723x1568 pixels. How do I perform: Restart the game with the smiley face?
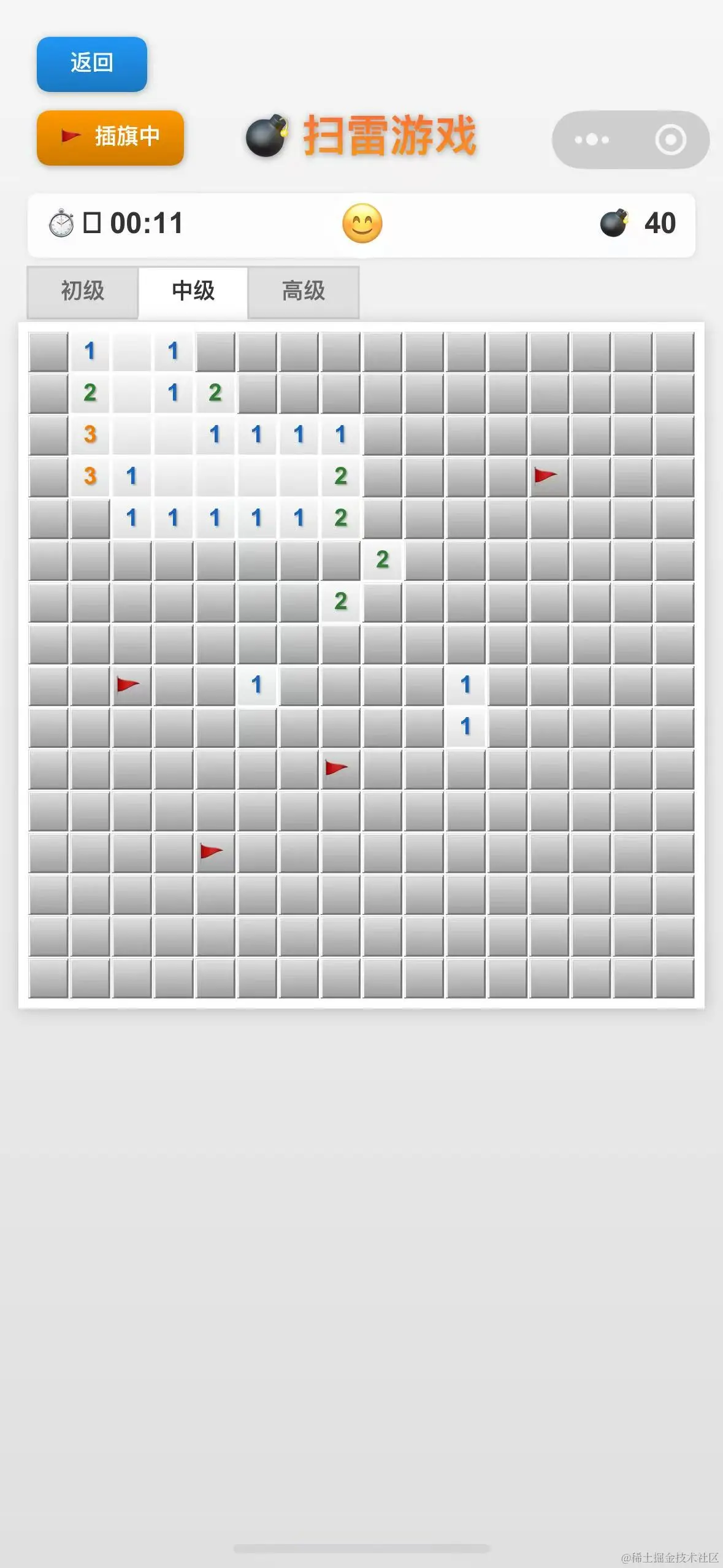point(362,224)
